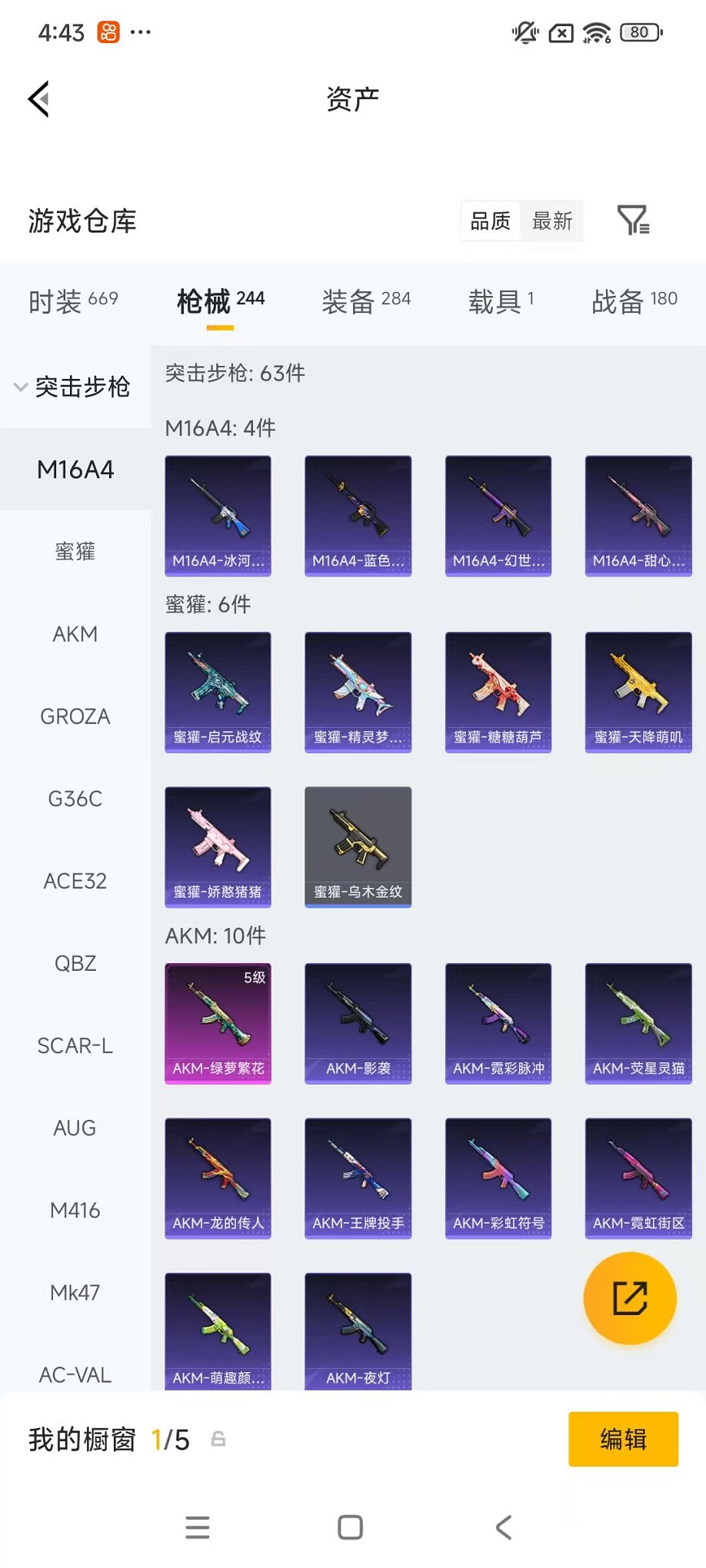Open the 蜜獾-启元战纹 skin
Image resolution: width=706 pixels, height=1568 pixels.
[218, 691]
